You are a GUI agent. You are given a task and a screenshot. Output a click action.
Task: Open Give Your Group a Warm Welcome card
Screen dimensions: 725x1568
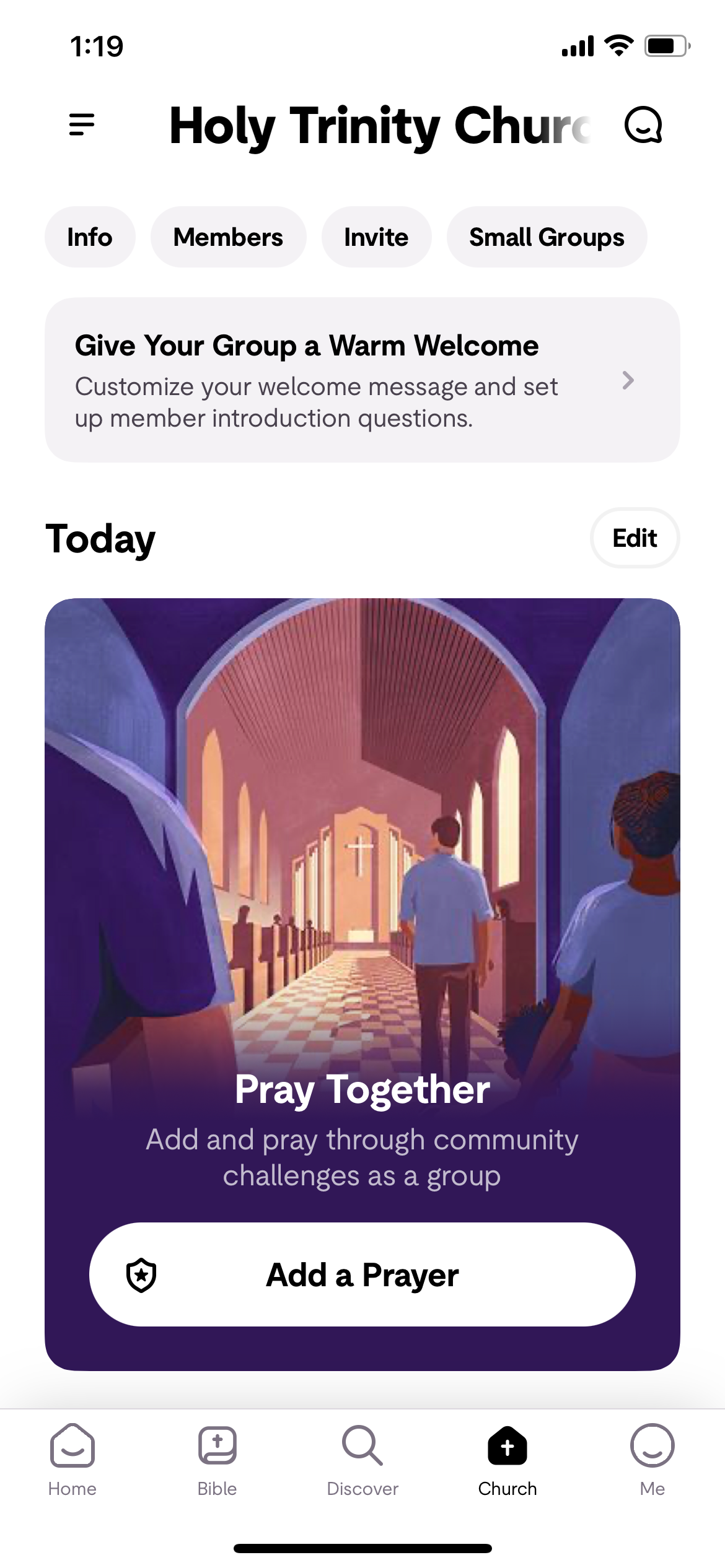tap(362, 380)
